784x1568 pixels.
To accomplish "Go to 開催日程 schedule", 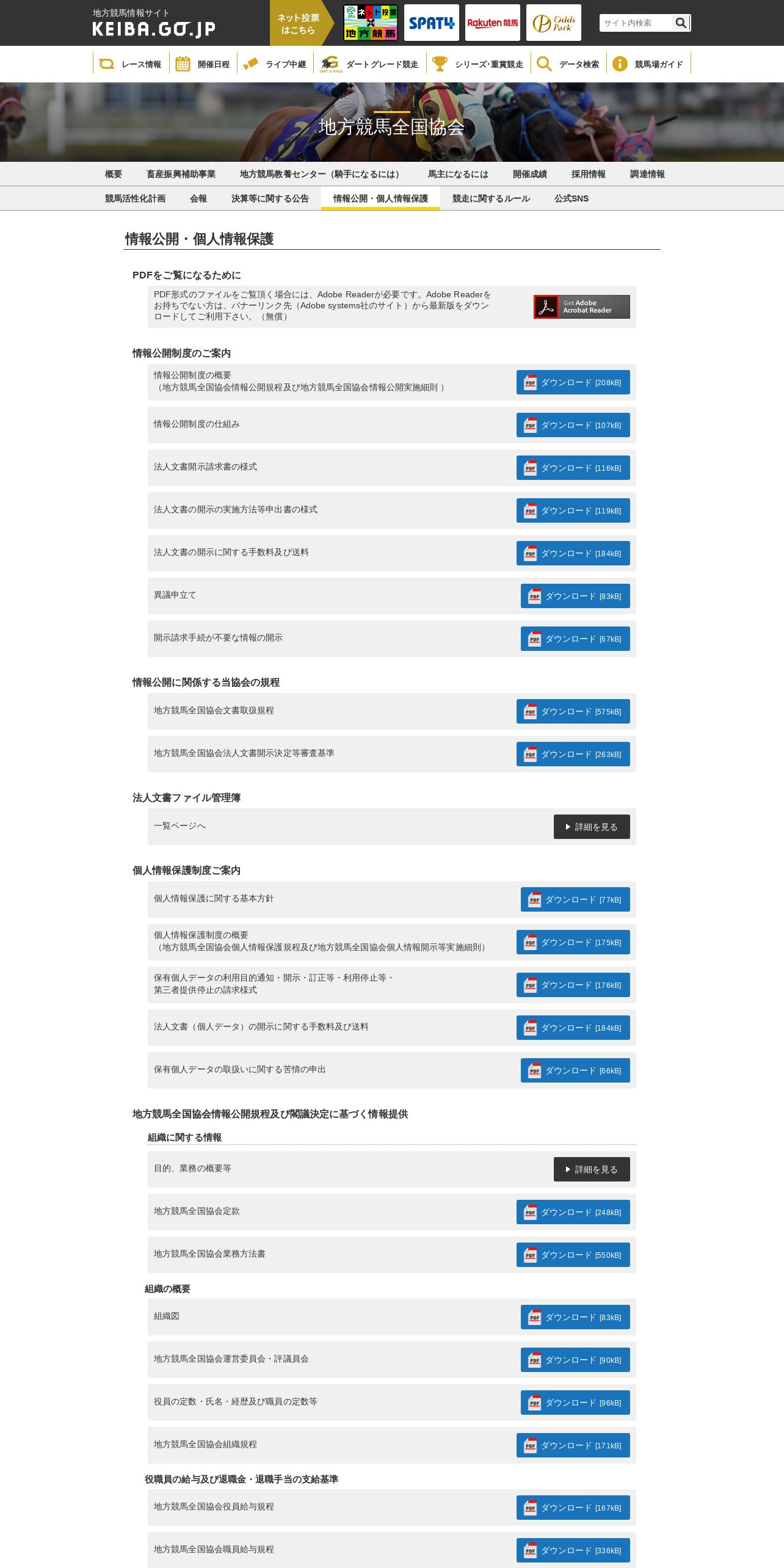I will [x=203, y=64].
